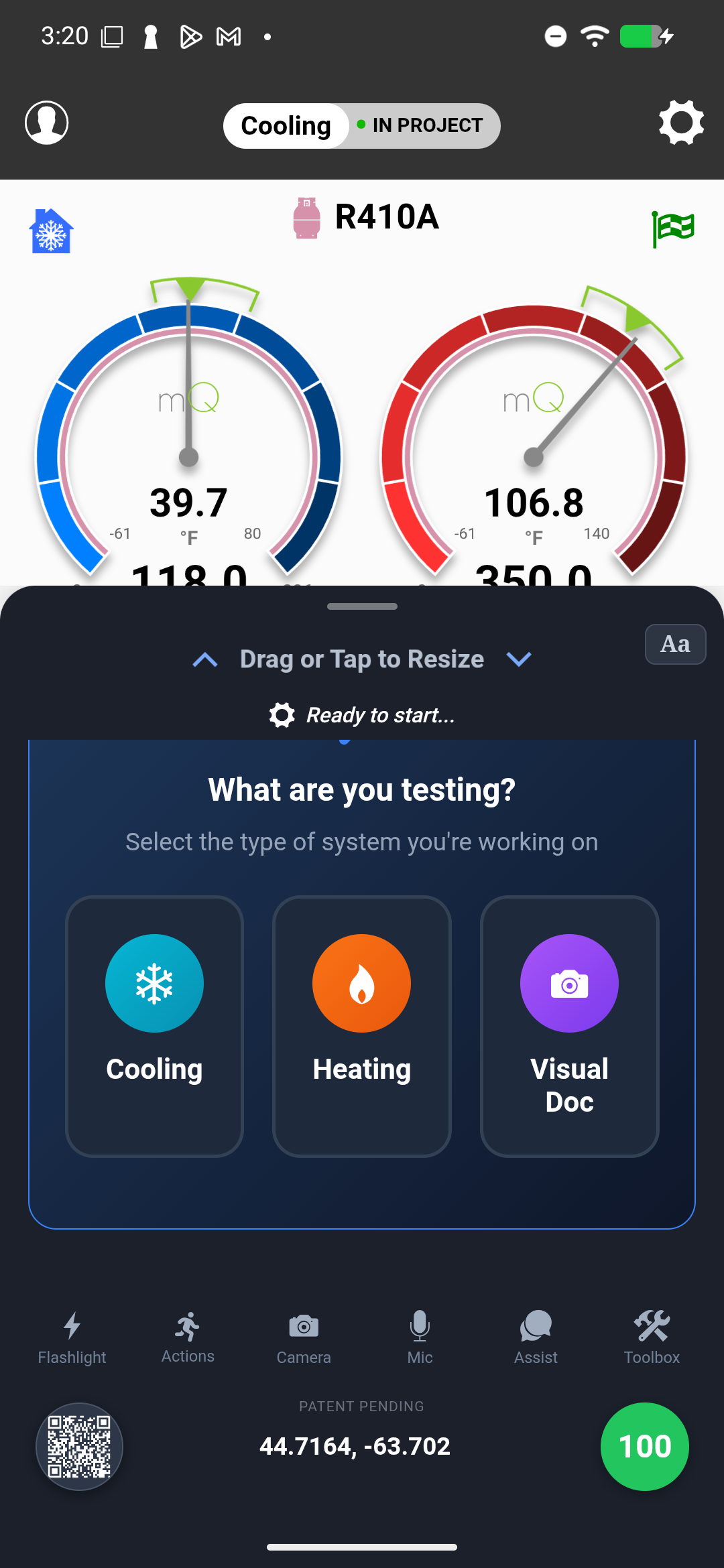Screen dimensions: 724x1568
Task: Select the Cooling system card
Action: (154, 1026)
